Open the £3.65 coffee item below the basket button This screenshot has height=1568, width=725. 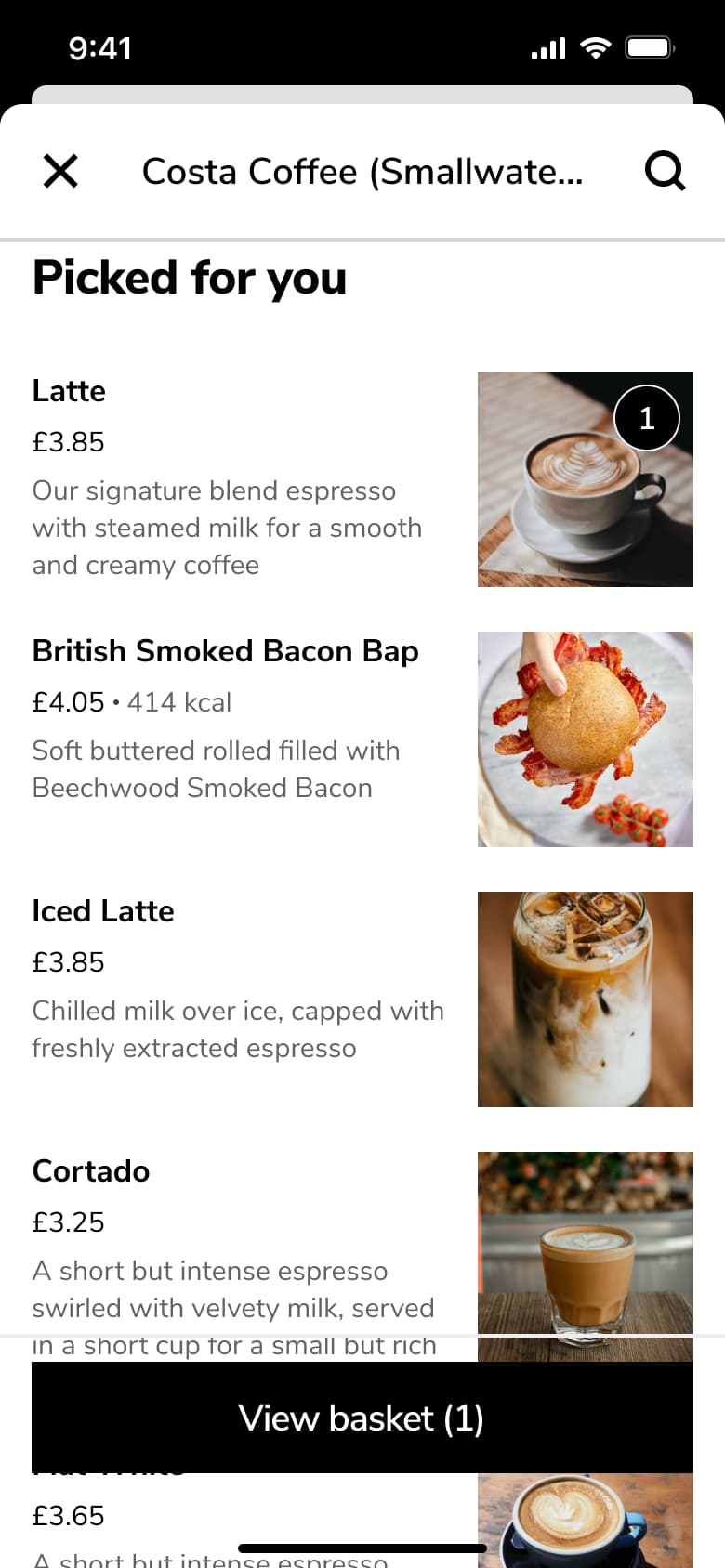pos(362,1521)
